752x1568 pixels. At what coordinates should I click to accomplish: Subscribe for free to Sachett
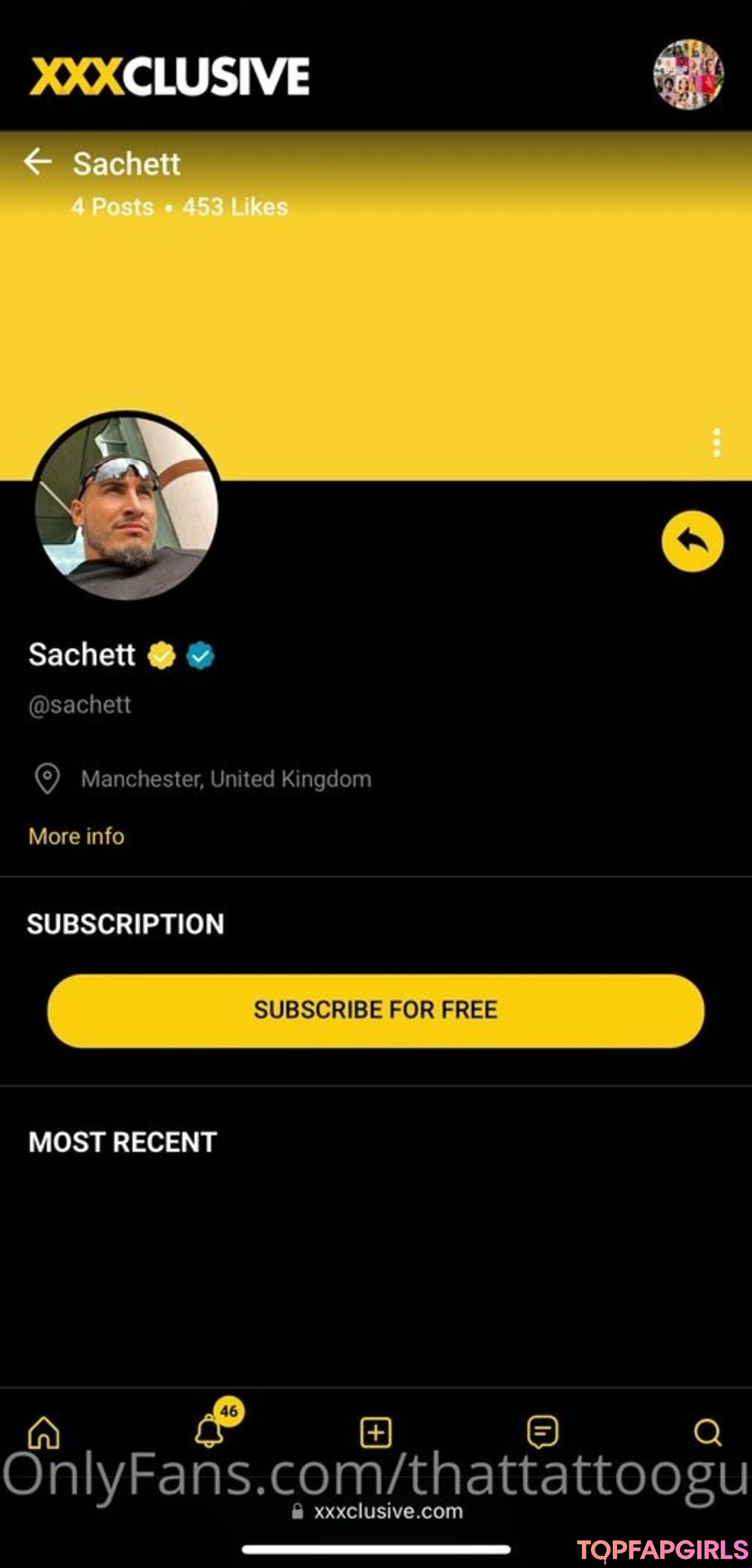pyautogui.click(x=375, y=1010)
